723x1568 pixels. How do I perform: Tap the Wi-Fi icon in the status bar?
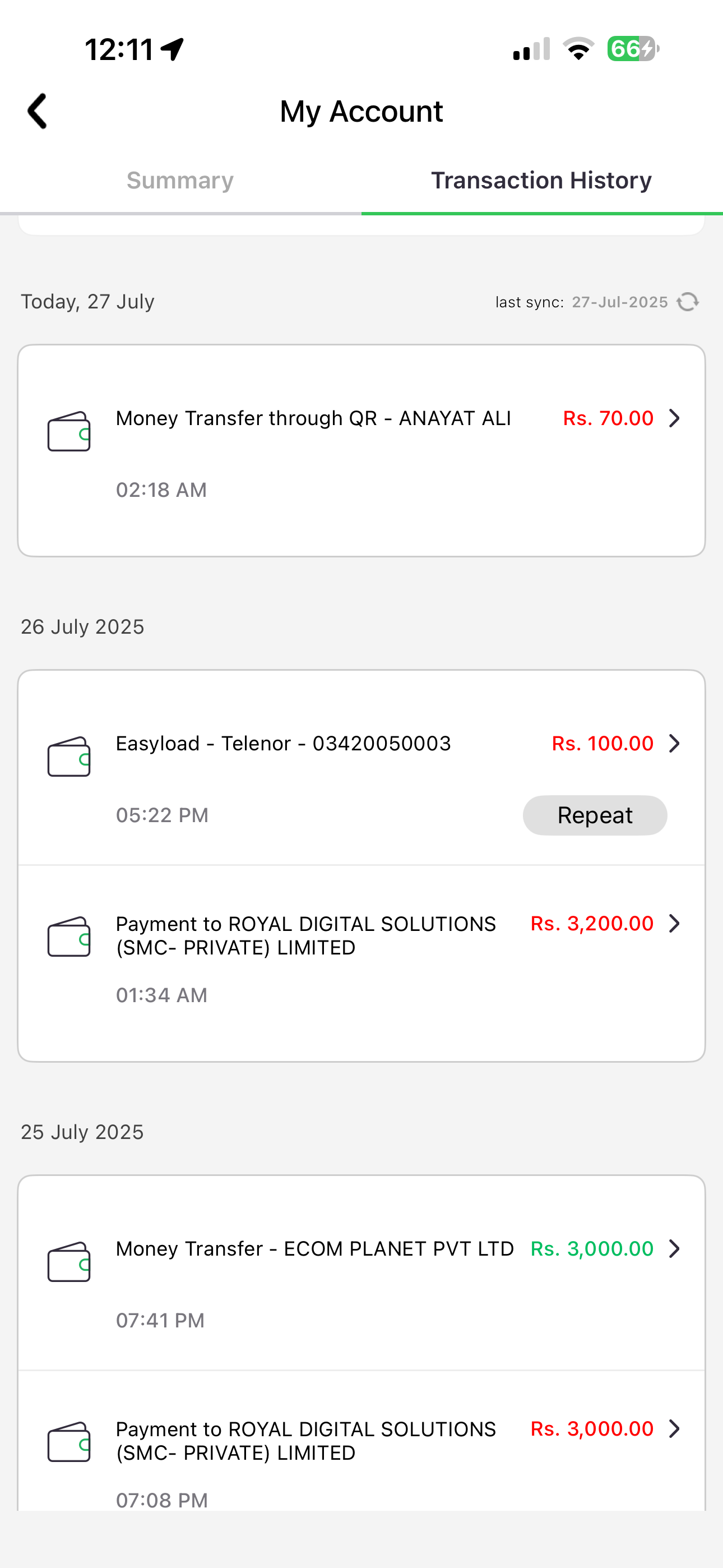578,50
